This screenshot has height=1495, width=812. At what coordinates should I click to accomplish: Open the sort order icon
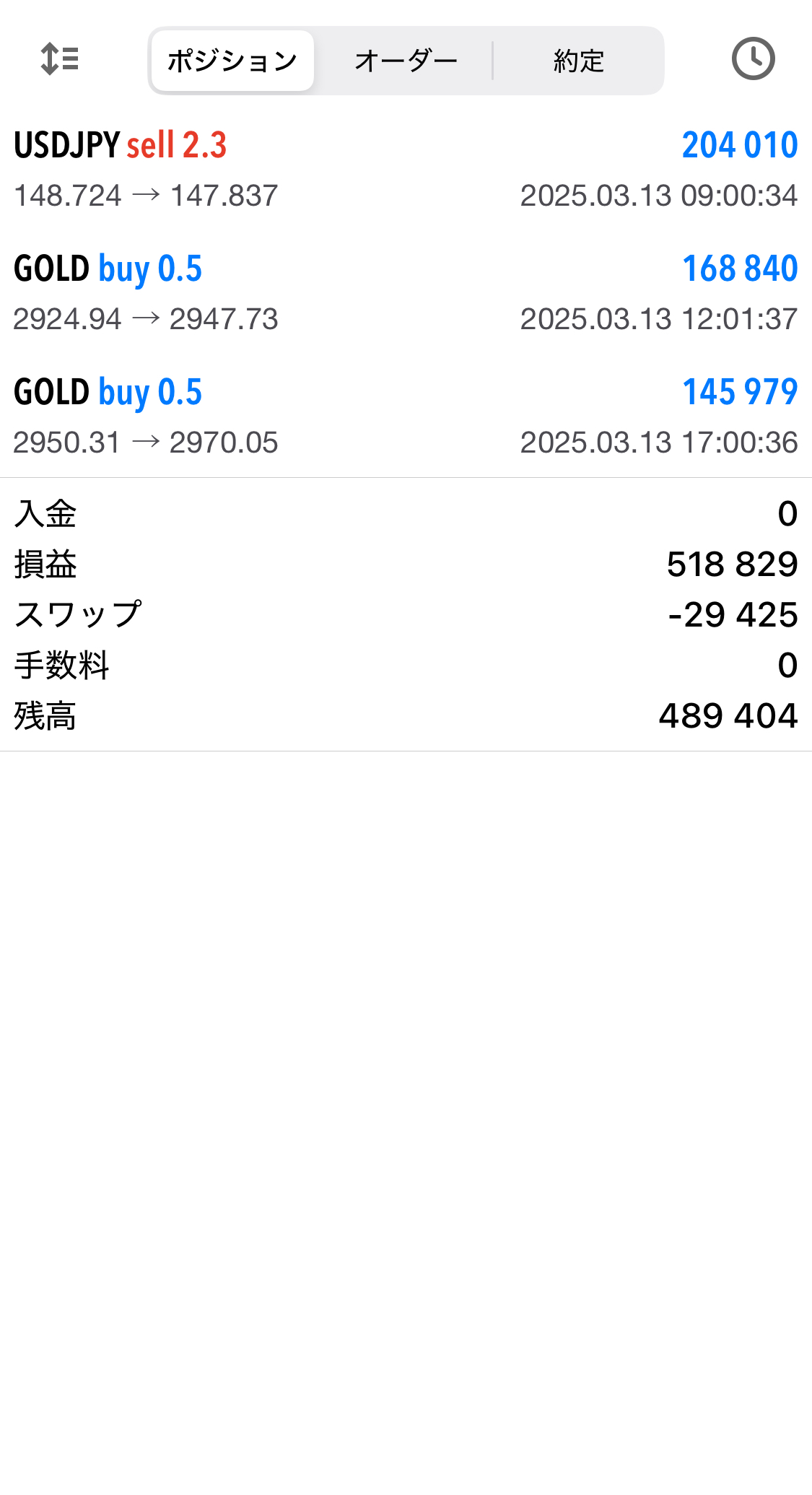pos(59,59)
